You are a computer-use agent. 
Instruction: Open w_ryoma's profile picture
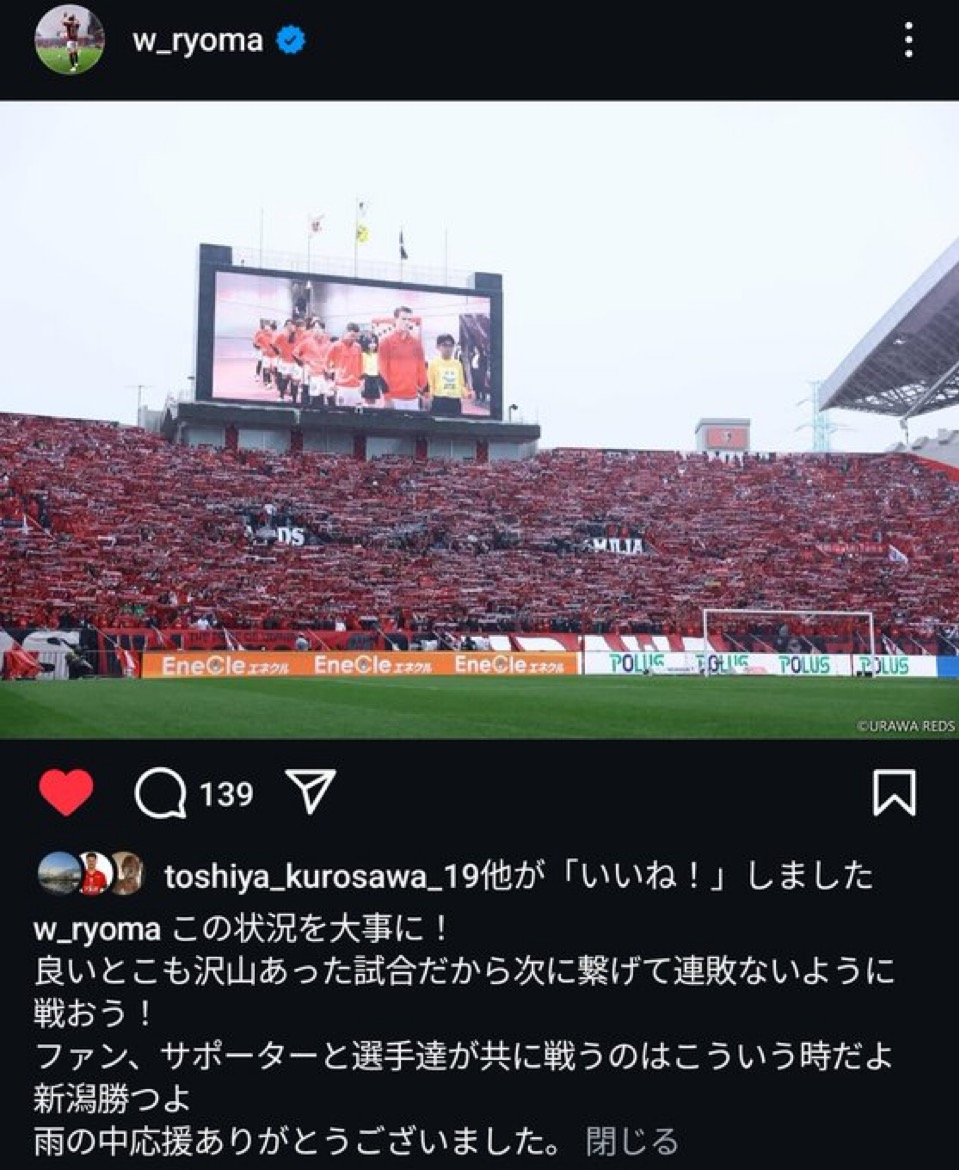pyautogui.click(x=69, y=40)
